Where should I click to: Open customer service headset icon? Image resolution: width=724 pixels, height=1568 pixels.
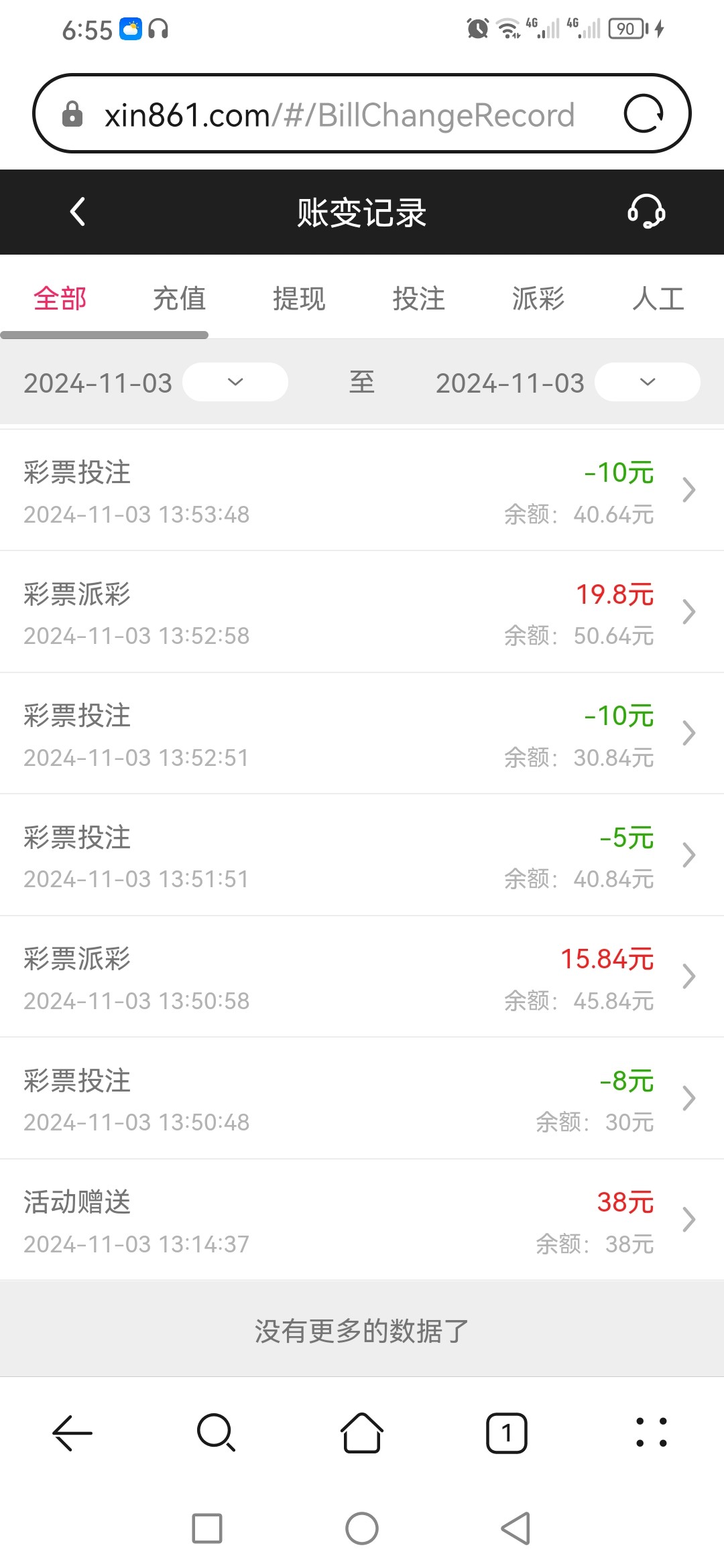tap(646, 212)
